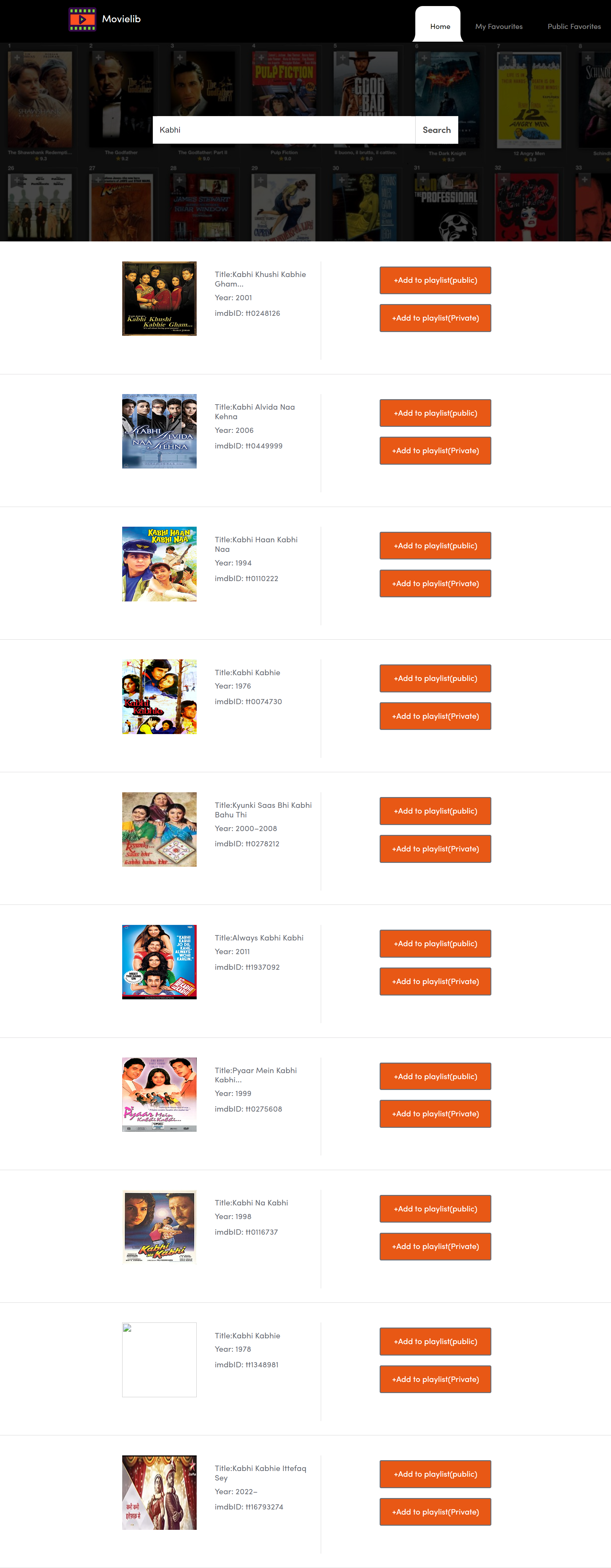The height and width of the screenshot is (1568, 611).
Task: Open My Favourites tab
Action: click(x=499, y=26)
